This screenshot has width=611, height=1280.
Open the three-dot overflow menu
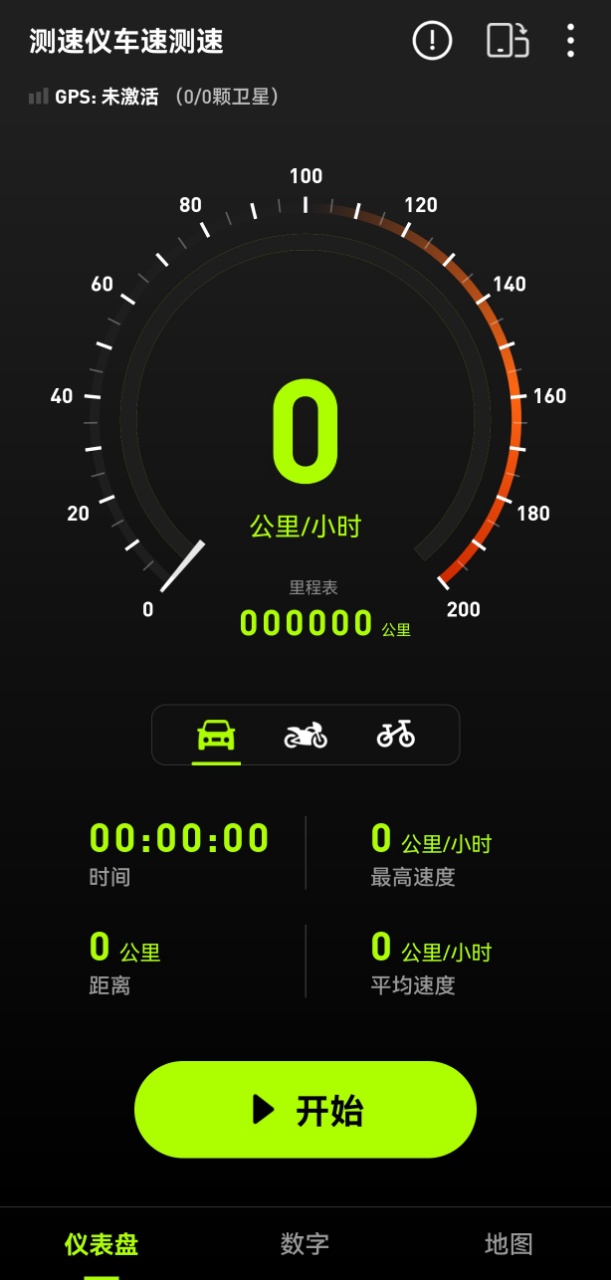pyautogui.click(x=570, y=41)
